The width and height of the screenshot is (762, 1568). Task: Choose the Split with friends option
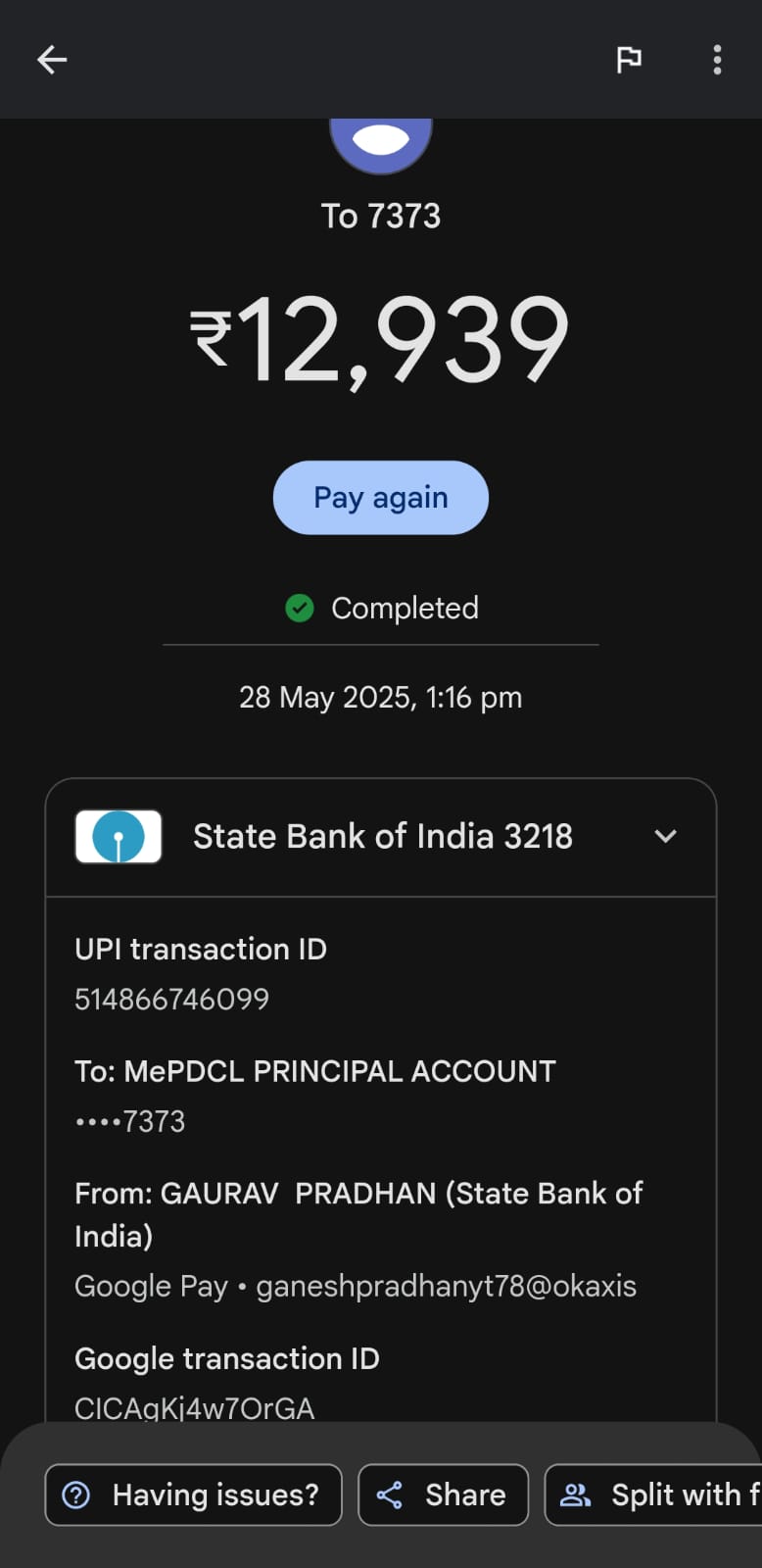click(653, 1494)
